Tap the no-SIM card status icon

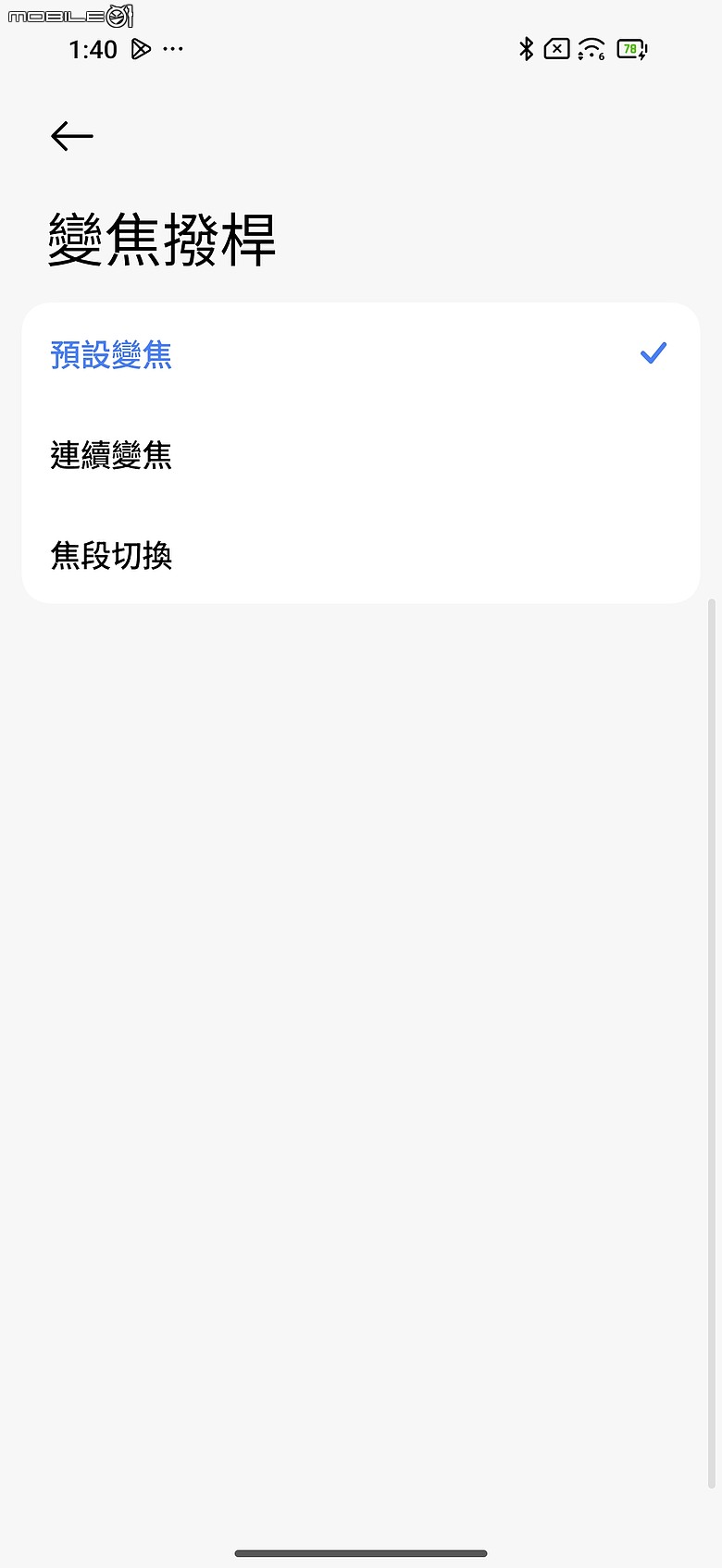click(556, 49)
